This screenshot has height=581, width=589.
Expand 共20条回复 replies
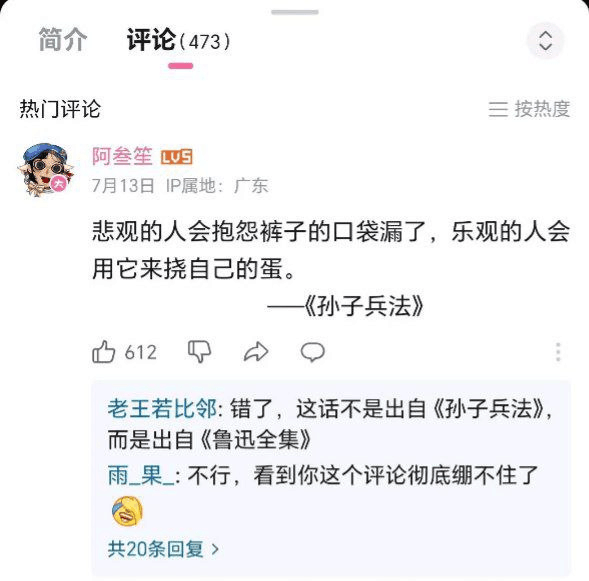[x=163, y=549]
